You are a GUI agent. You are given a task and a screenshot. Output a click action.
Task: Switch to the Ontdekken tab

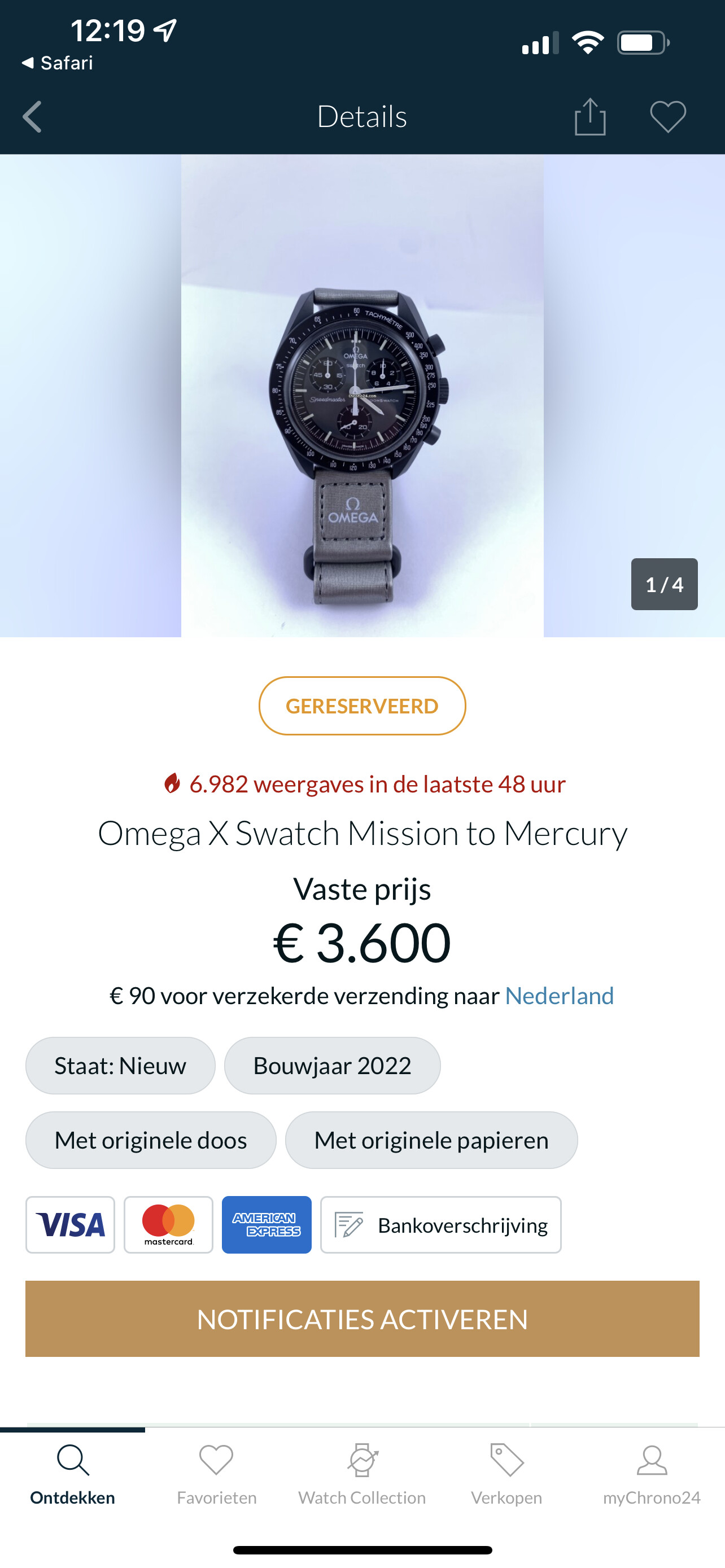(x=72, y=1474)
